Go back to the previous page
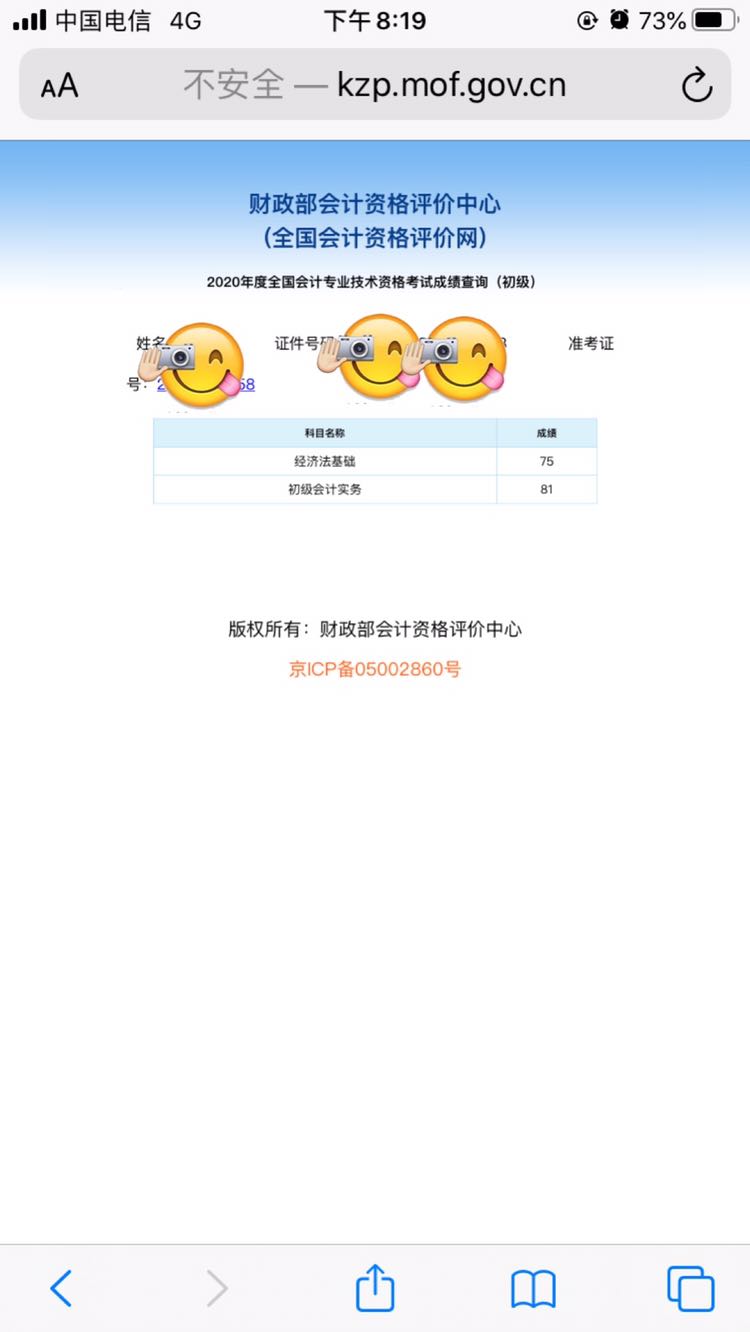 (x=61, y=1288)
